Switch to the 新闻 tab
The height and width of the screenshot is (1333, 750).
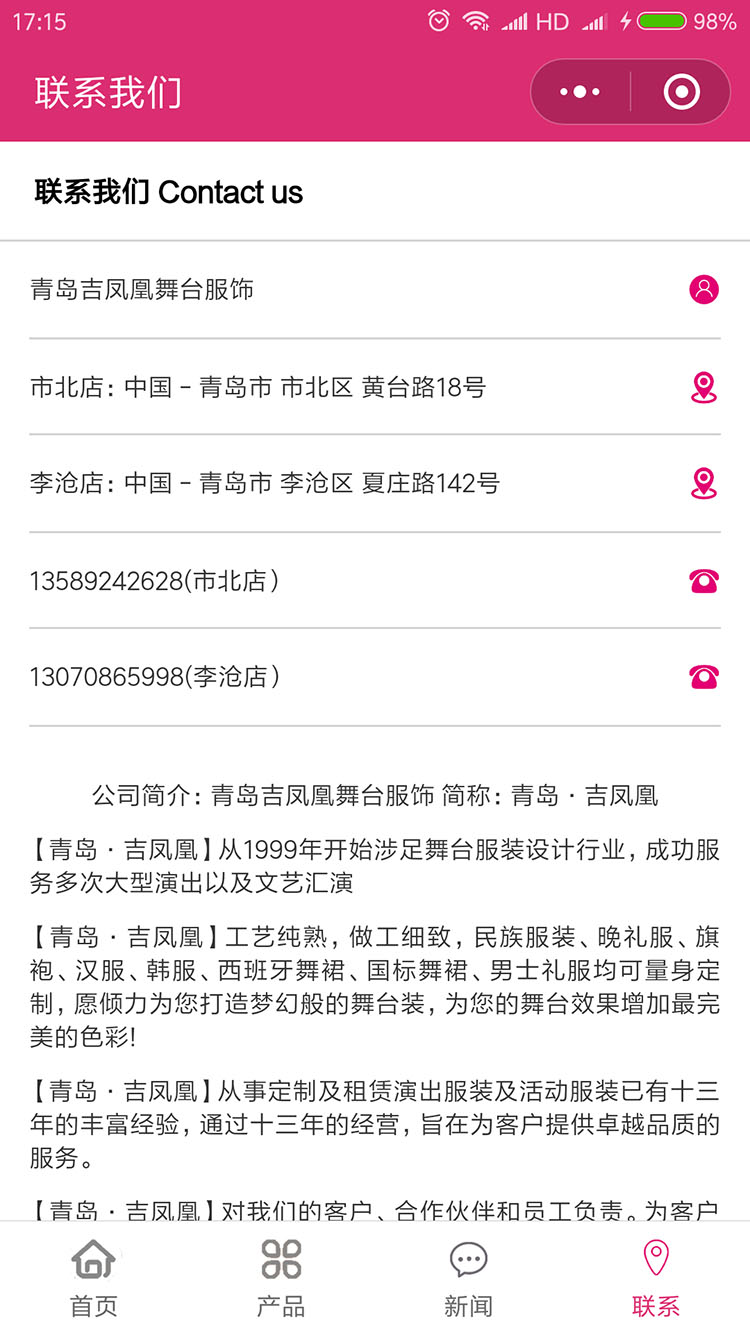pos(468,1280)
